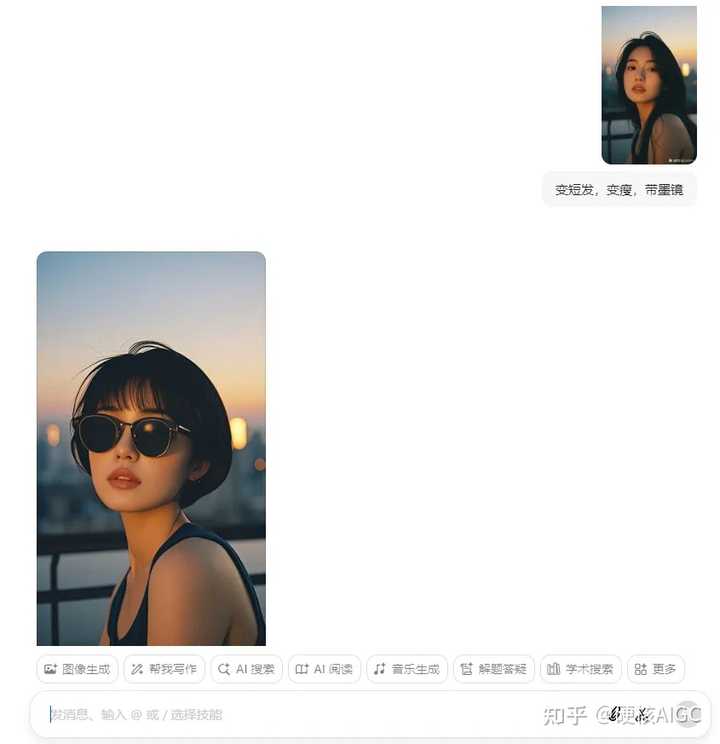Select the message bubble 变短发，变瘦，带墨镜
720x744 pixels.
(x=620, y=189)
